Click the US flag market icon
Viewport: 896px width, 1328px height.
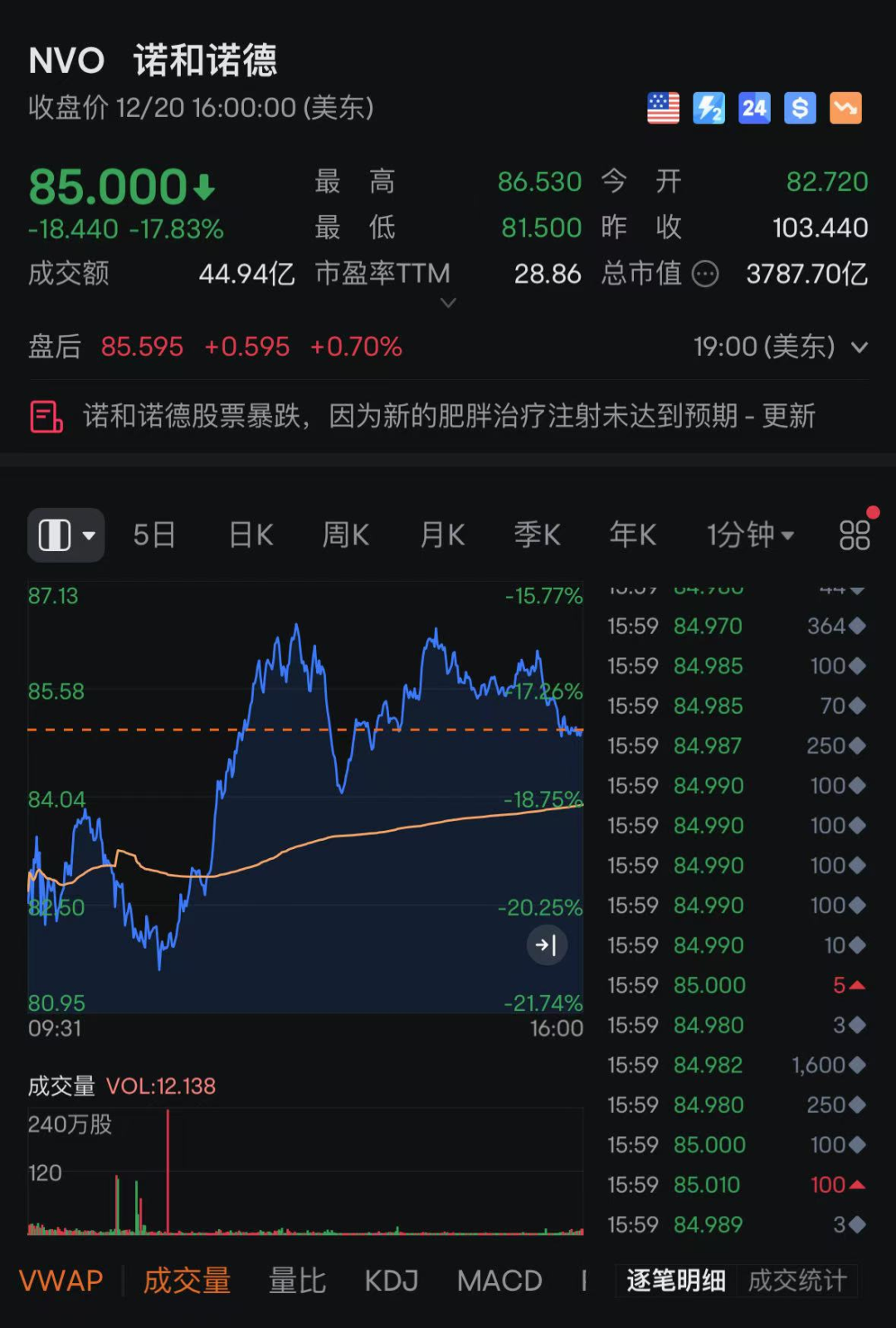pyautogui.click(x=662, y=108)
